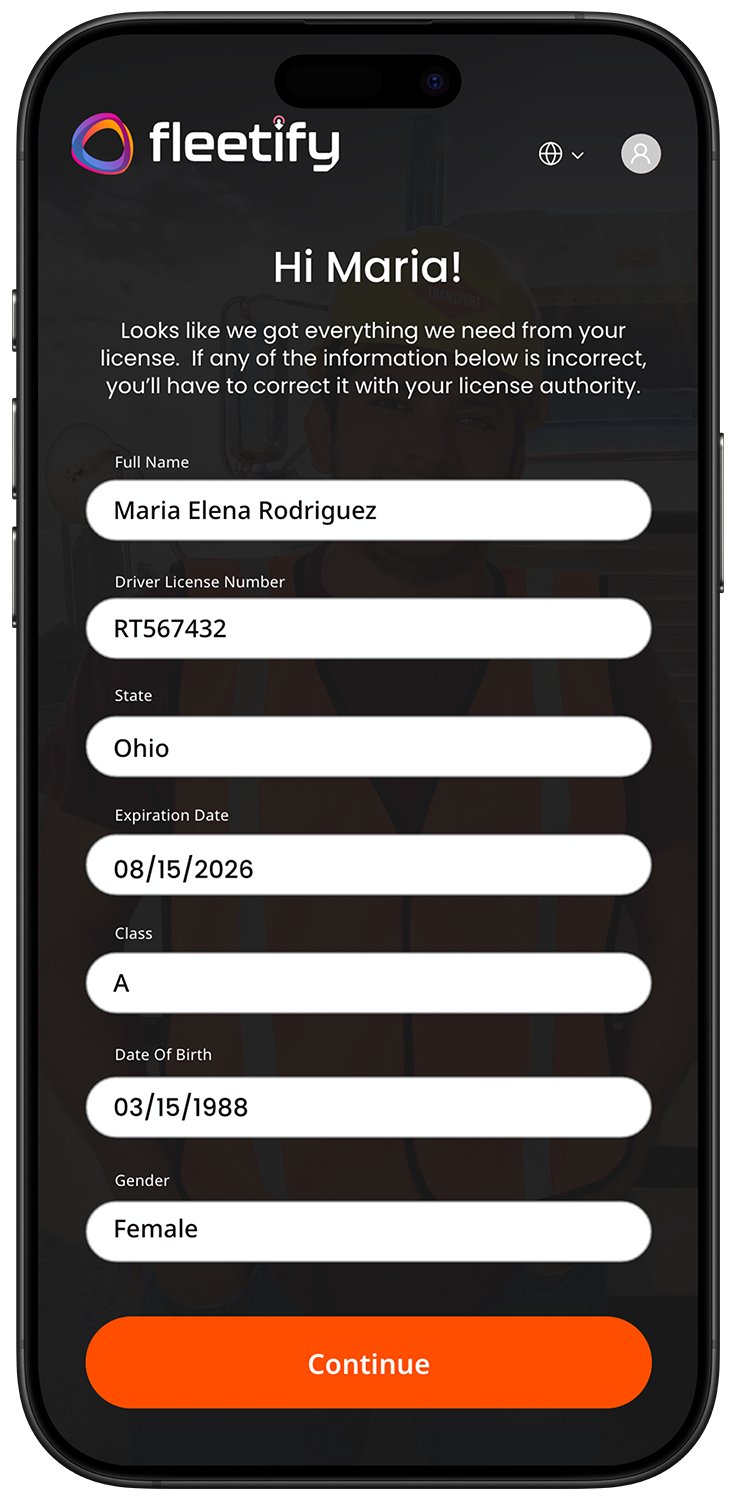Click the fleetify logo
The image size is (735, 1500).
coord(205,145)
